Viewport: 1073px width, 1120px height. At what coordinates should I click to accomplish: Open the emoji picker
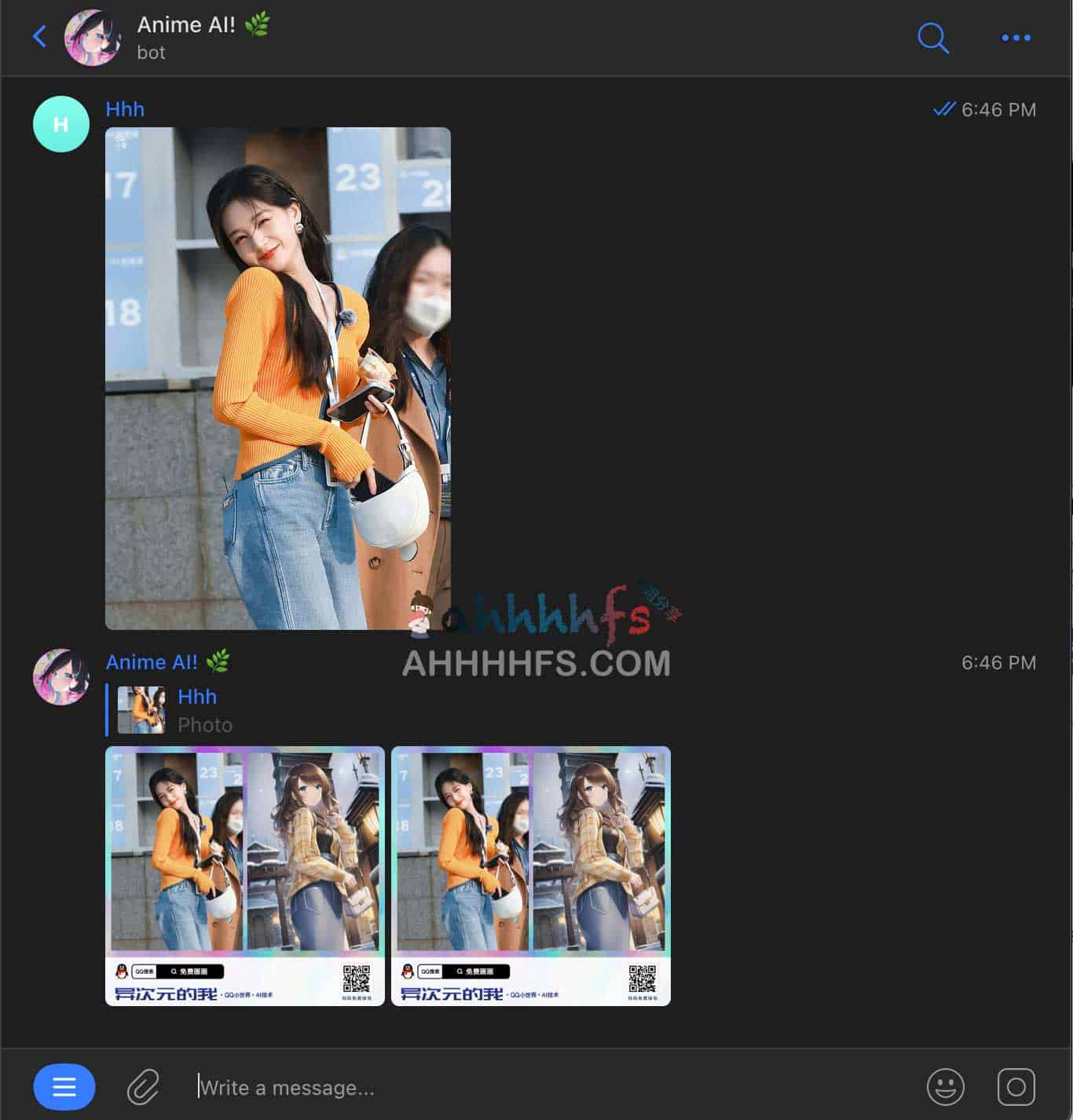[x=945, y=1087]
